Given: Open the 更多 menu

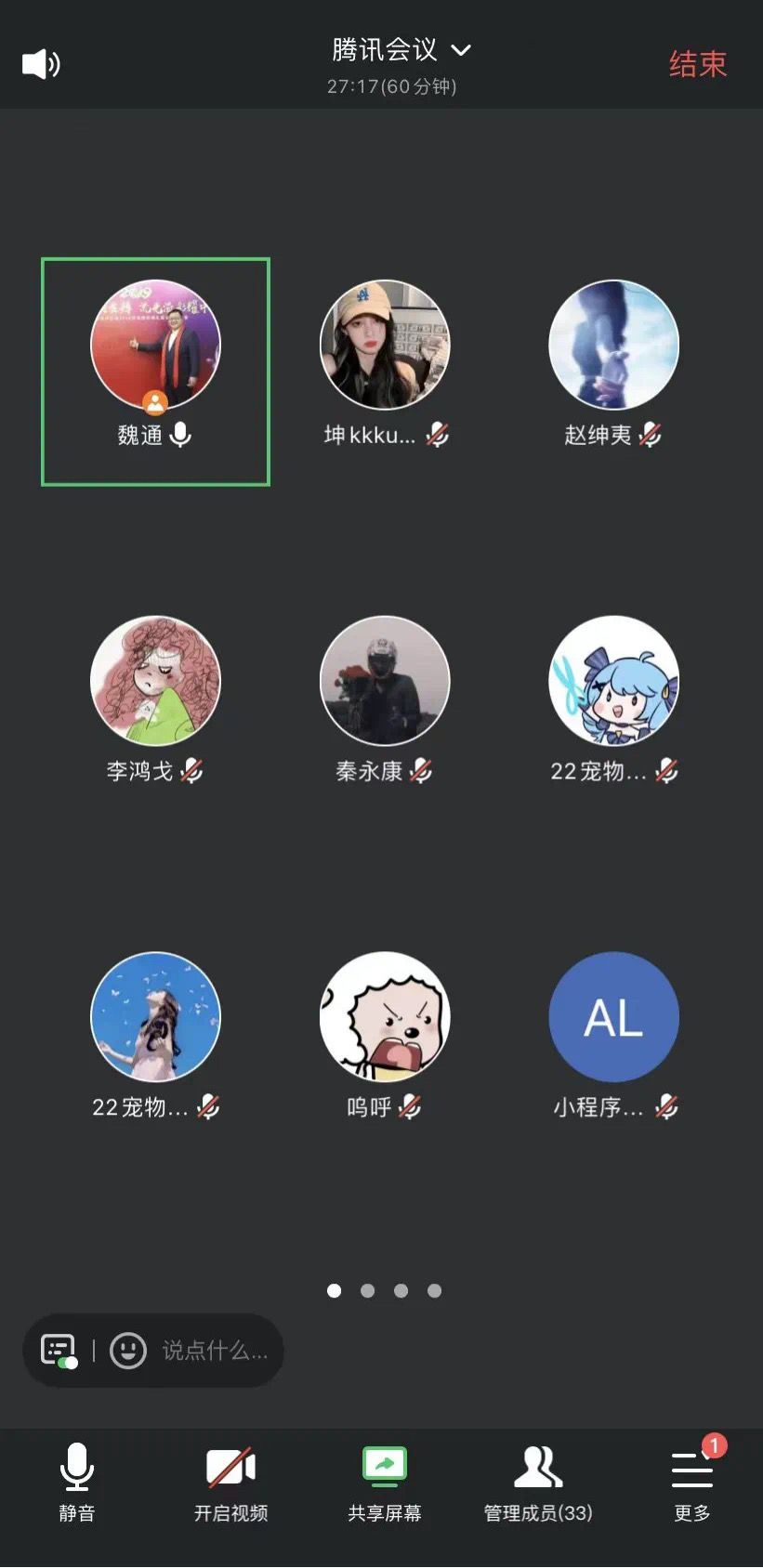Looking at the screenshot, I should tap(691, 1482).
